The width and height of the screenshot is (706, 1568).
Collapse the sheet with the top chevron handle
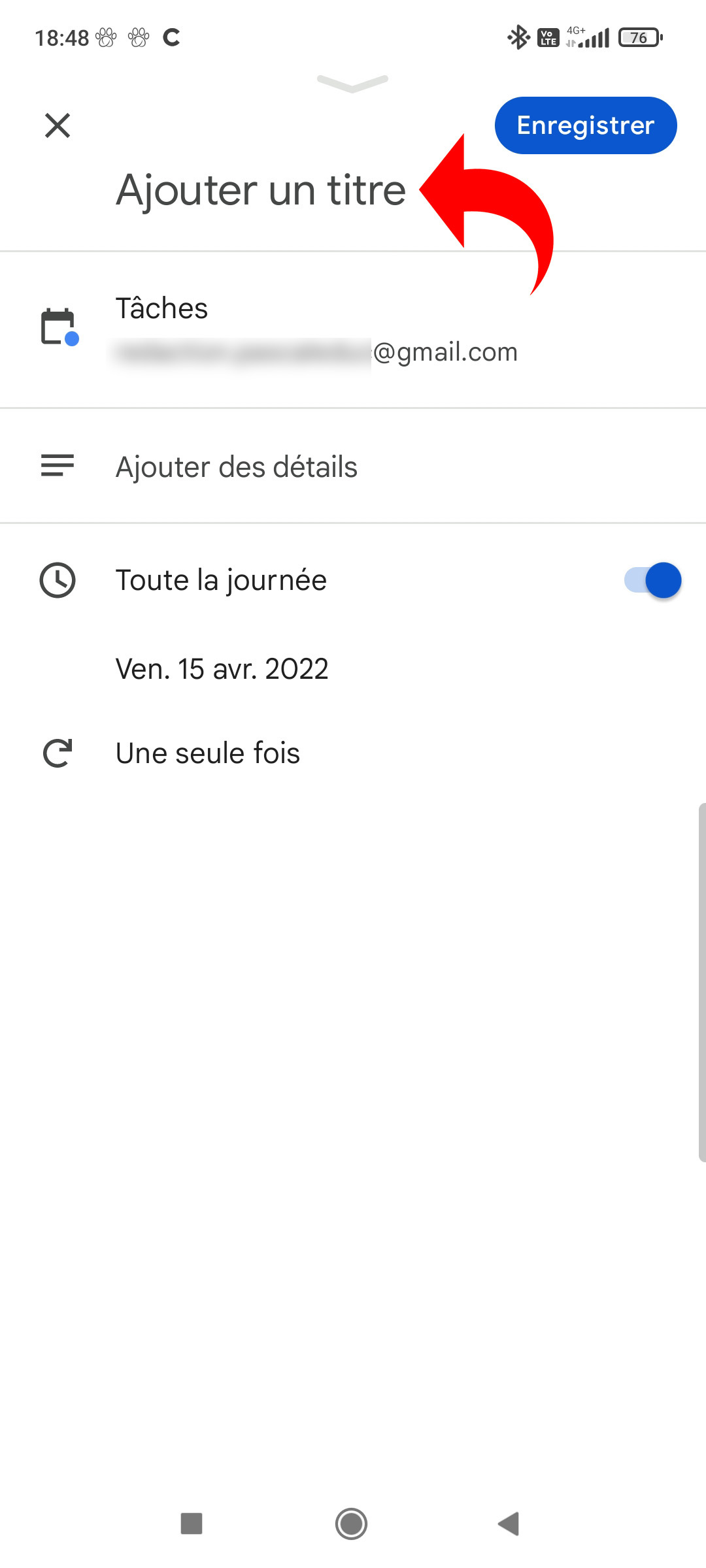click(352, 83)
